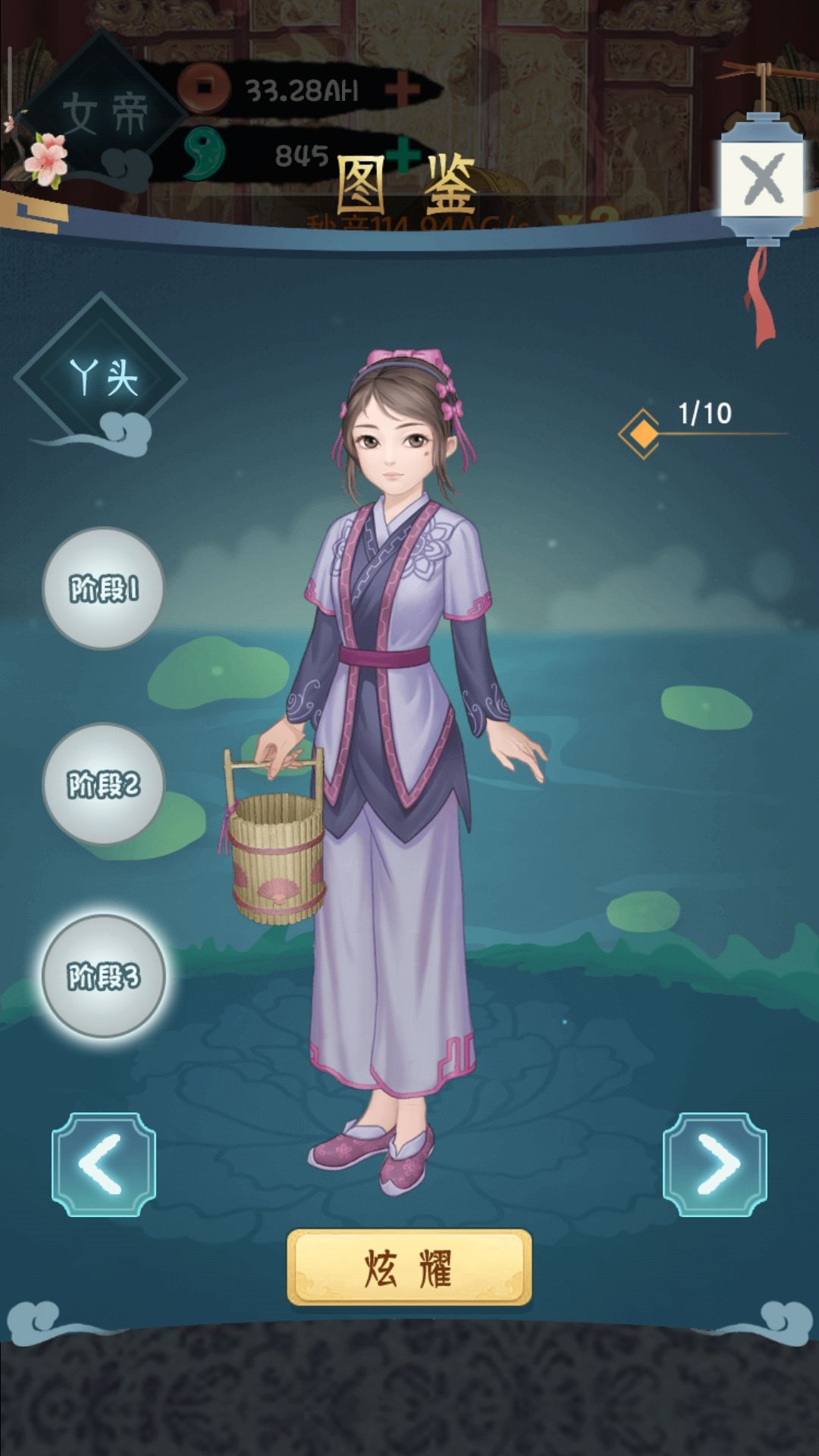Select stage 阶段2
819x1456 pixels.
pos(104,789)
